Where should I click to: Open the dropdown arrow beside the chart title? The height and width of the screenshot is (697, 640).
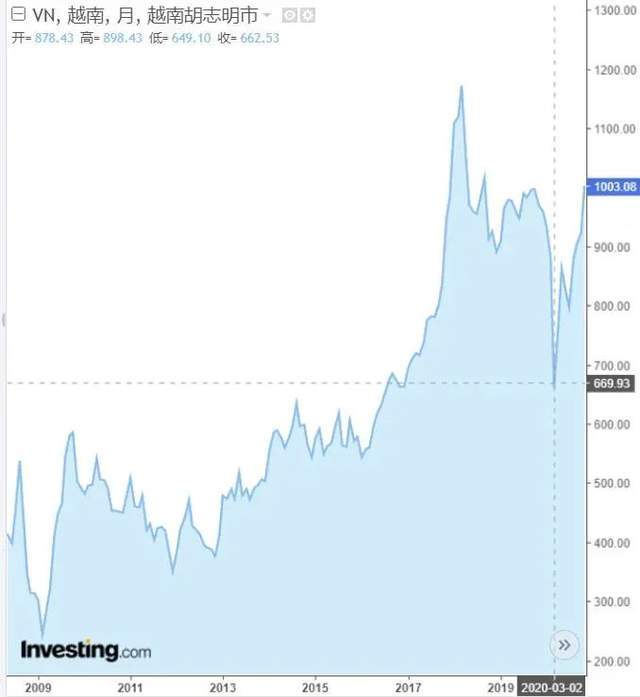click(x=267, y=16)
